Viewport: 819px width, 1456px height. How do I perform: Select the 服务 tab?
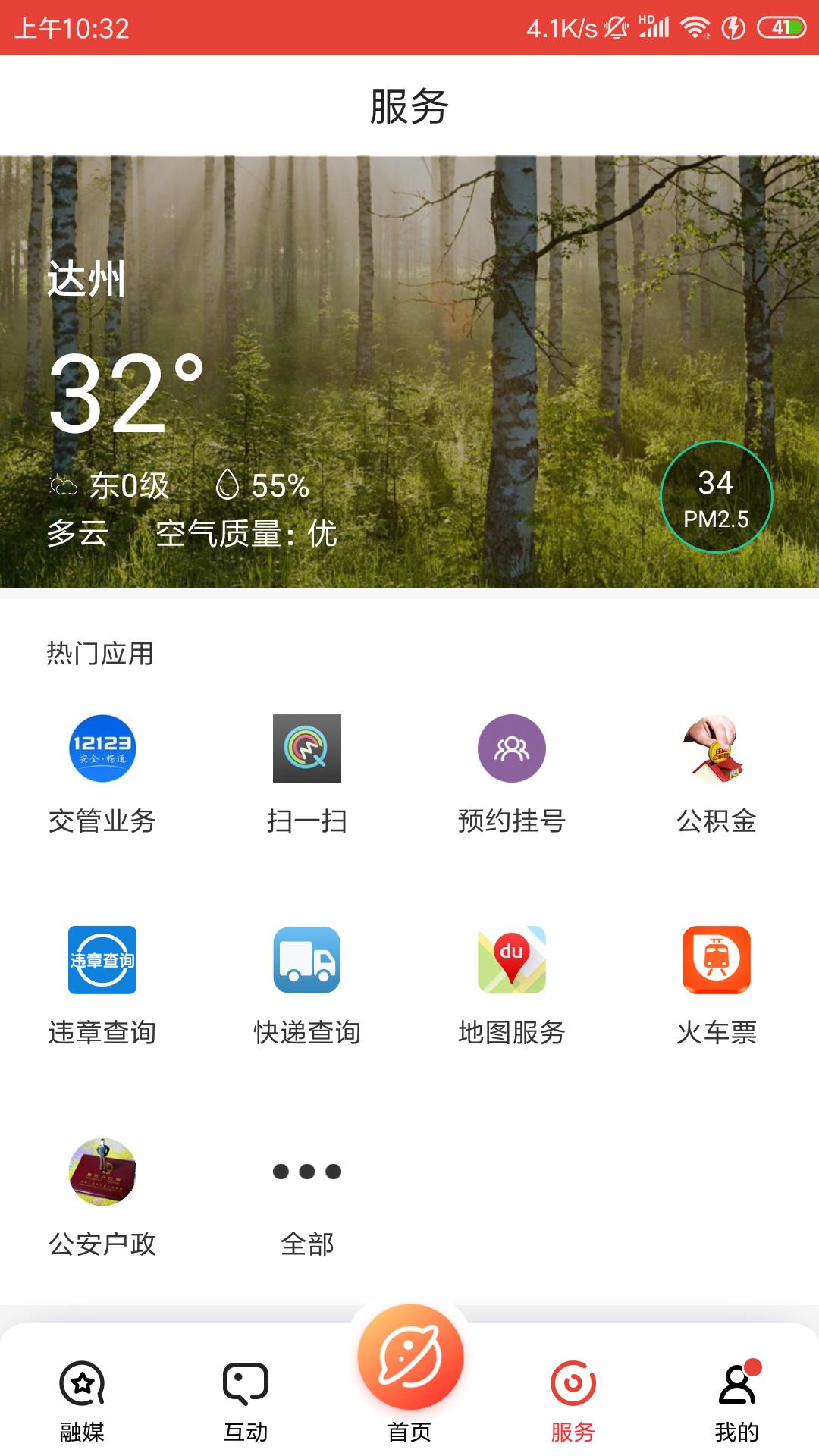[x=573, y=1401]
